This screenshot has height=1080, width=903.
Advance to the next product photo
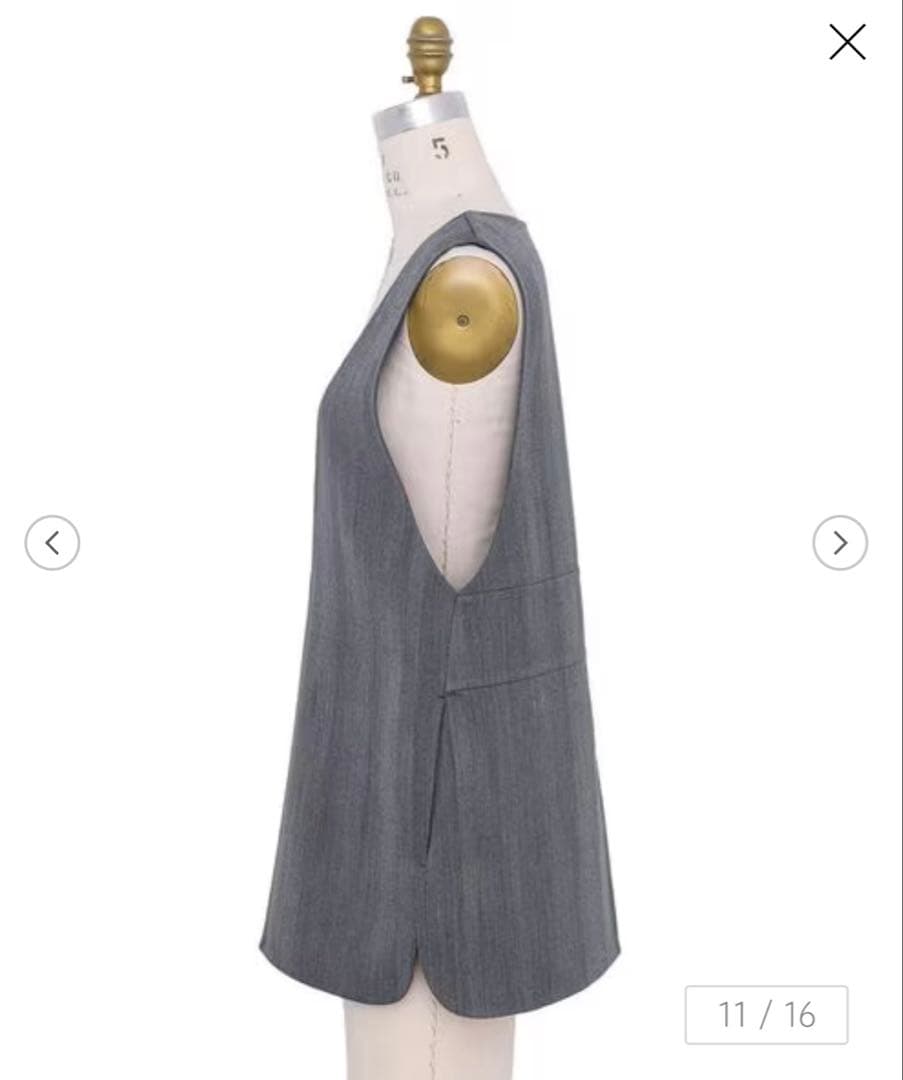(x=839, y=543)
